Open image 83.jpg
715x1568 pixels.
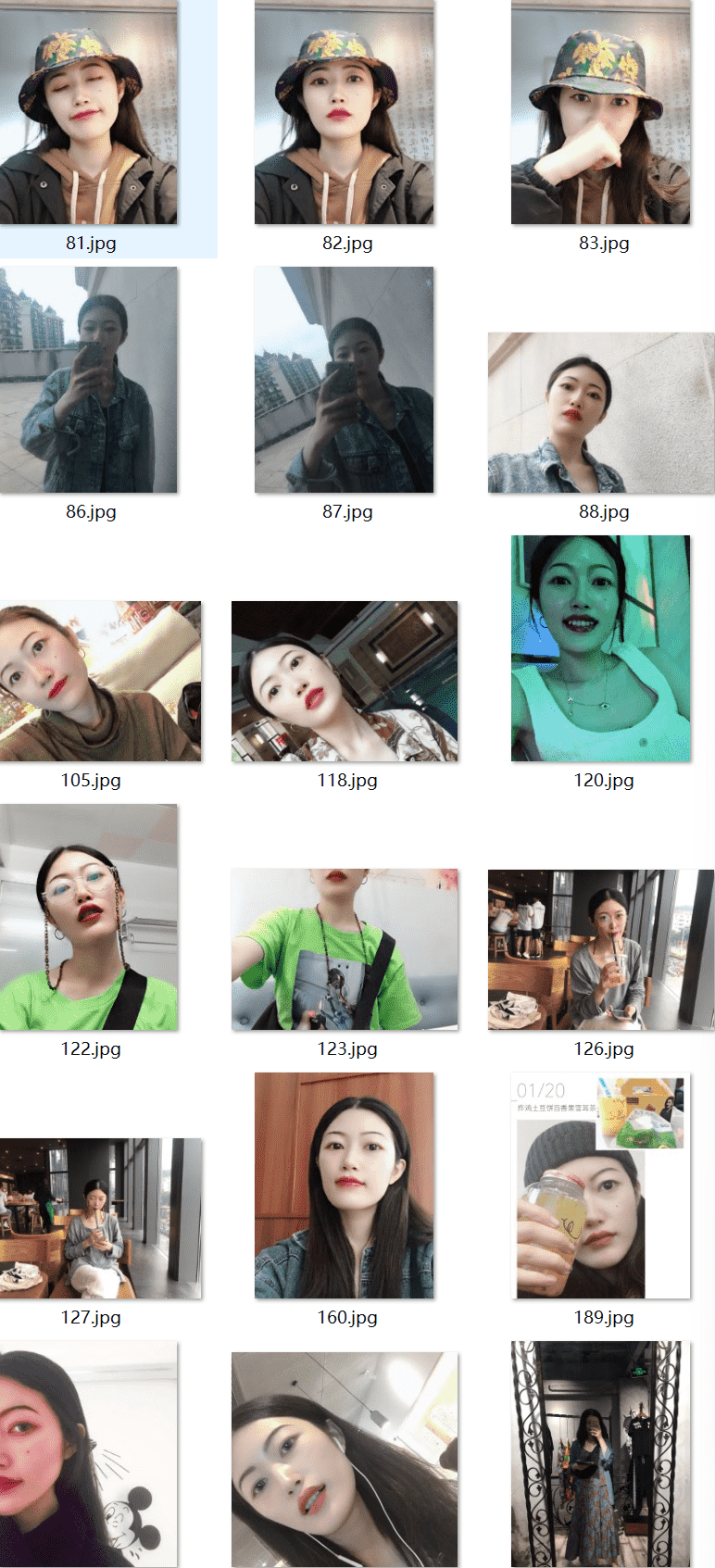pos(600,112)
